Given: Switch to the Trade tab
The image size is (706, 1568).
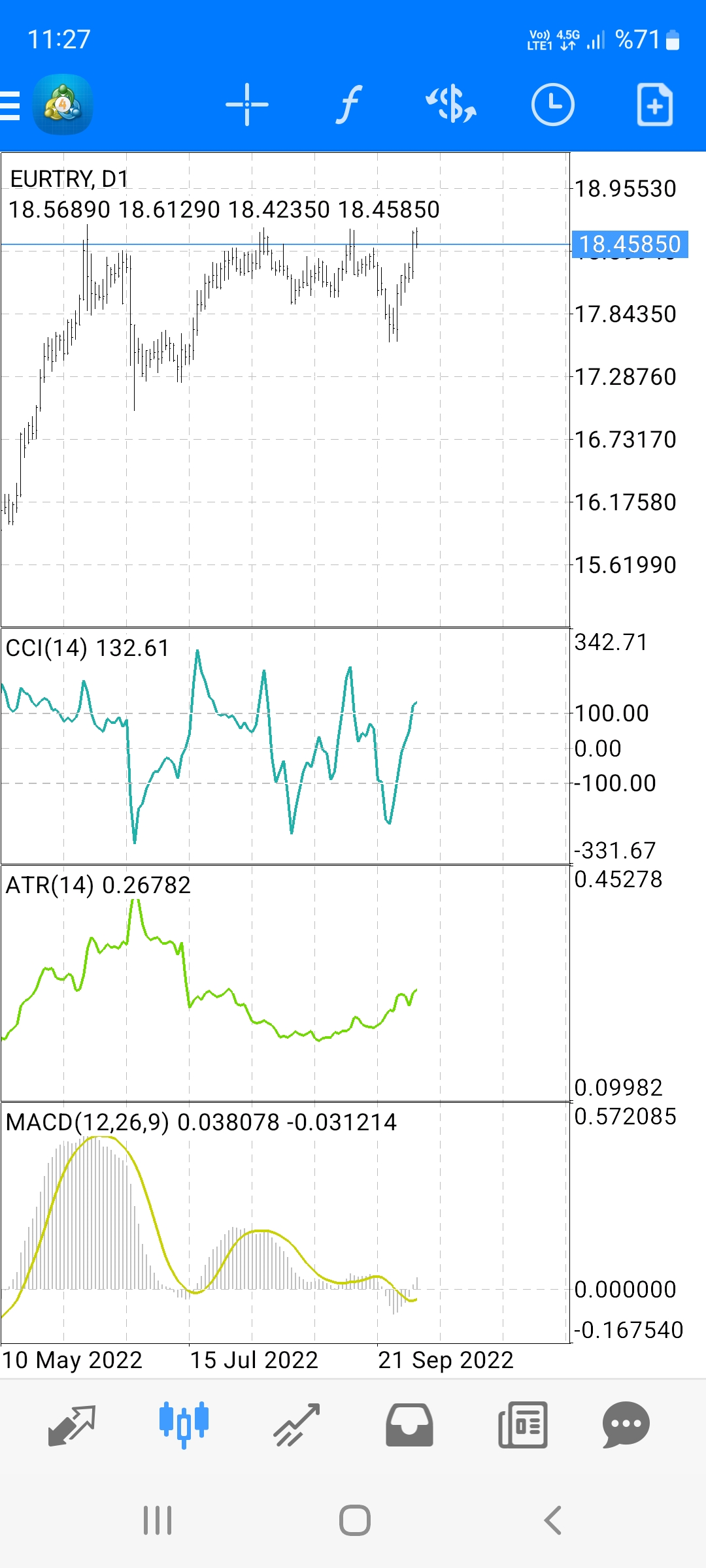Looking at the screenshot, I should click(x=297, y=1425).
